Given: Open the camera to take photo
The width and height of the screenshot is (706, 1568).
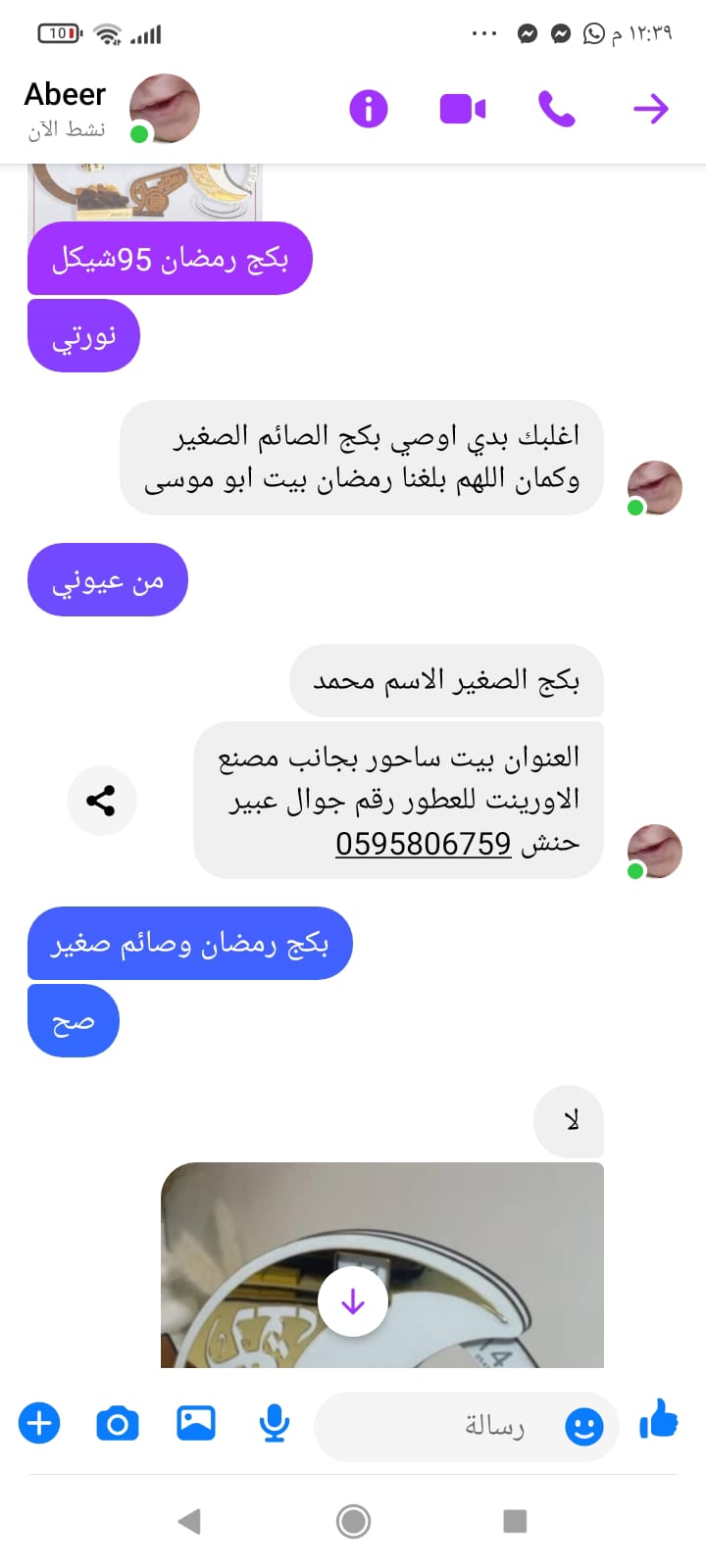Looking at the screenshot, I should pyautogui.click(x=118, y=1423).
